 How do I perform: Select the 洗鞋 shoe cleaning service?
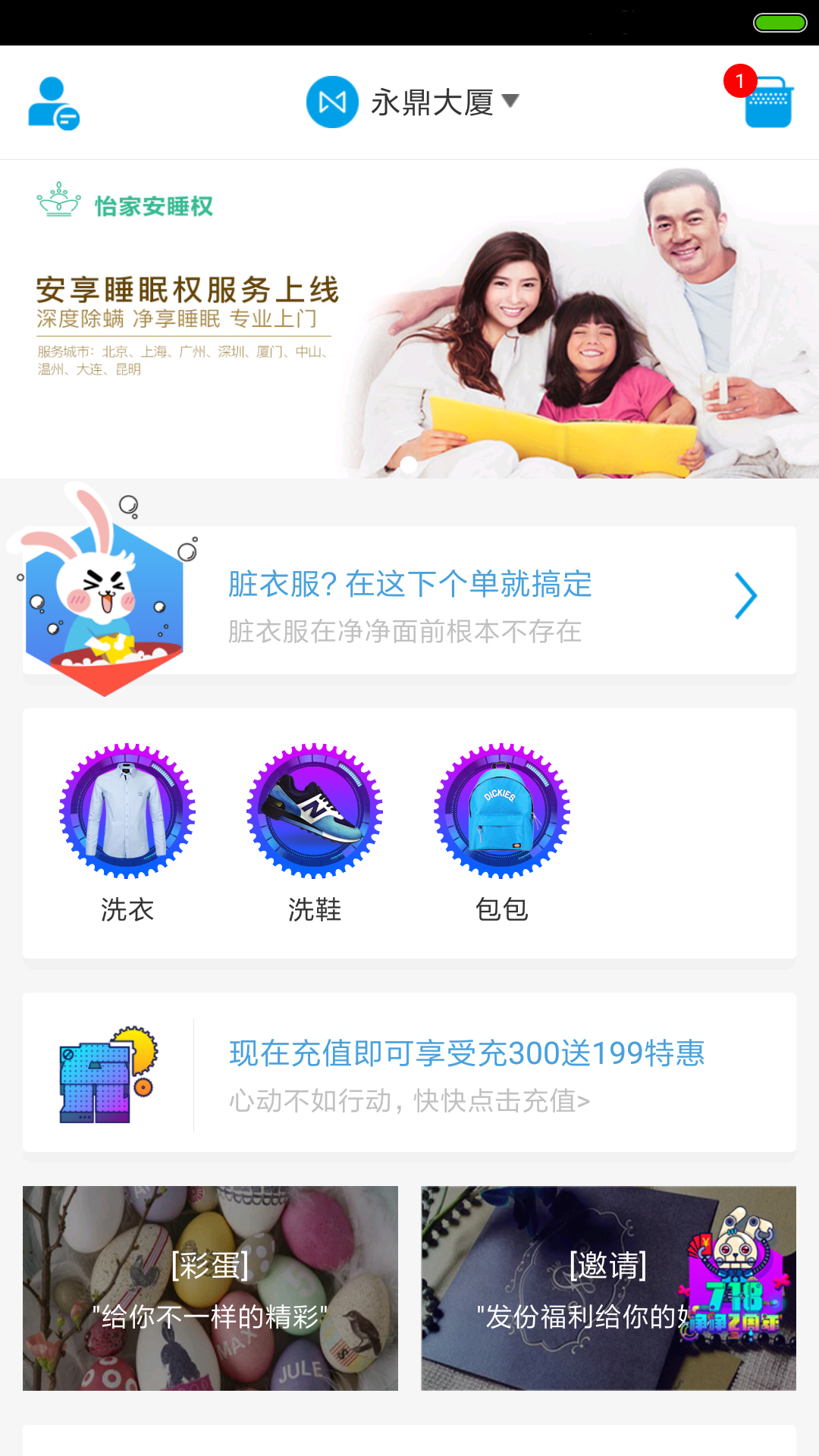pos(315,830)
